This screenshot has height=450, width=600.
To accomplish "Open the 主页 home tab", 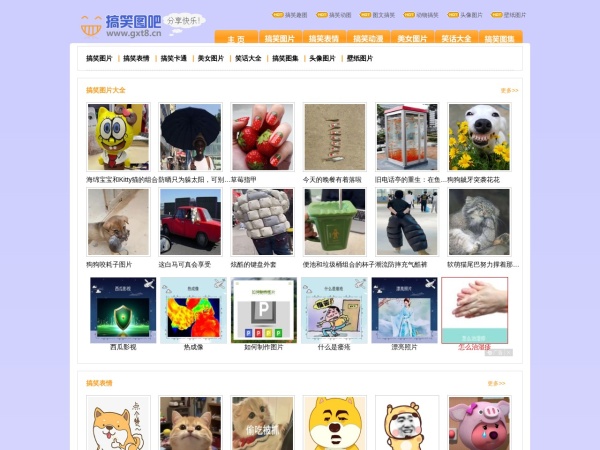I will [236, 38].
